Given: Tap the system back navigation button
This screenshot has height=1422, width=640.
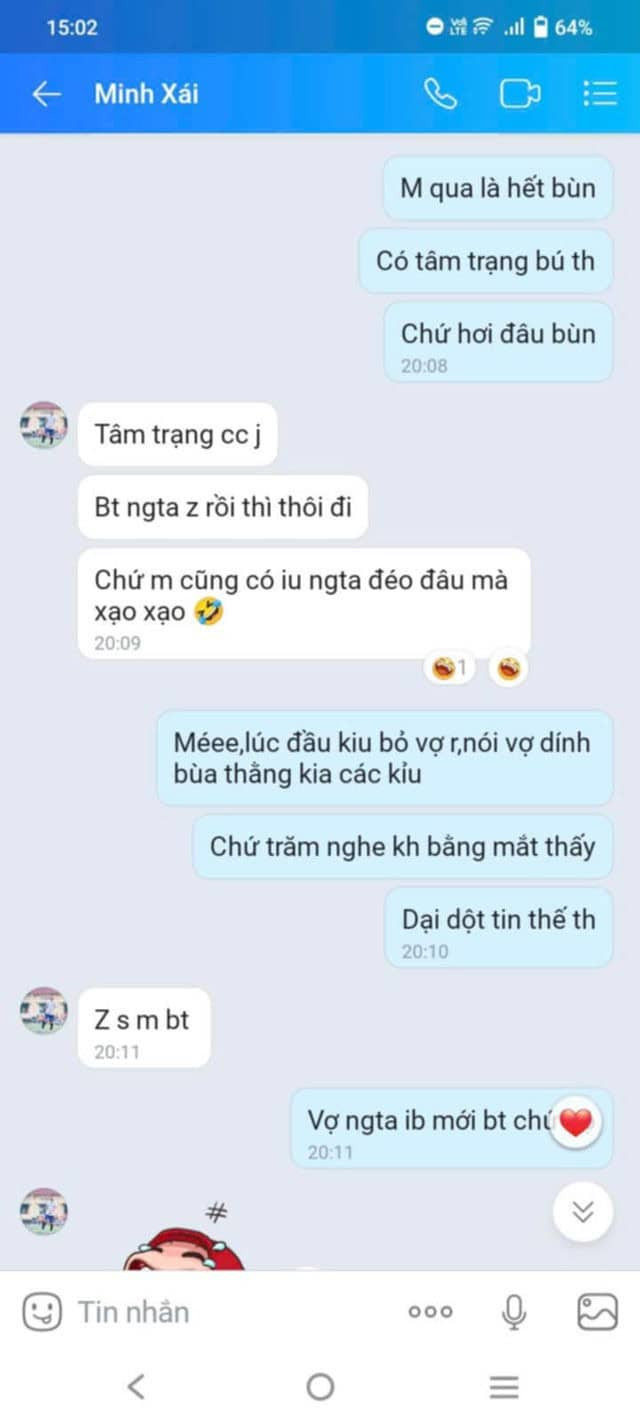Looking at the screenshot, I should pyautogui.click(x=137, y=1386).
